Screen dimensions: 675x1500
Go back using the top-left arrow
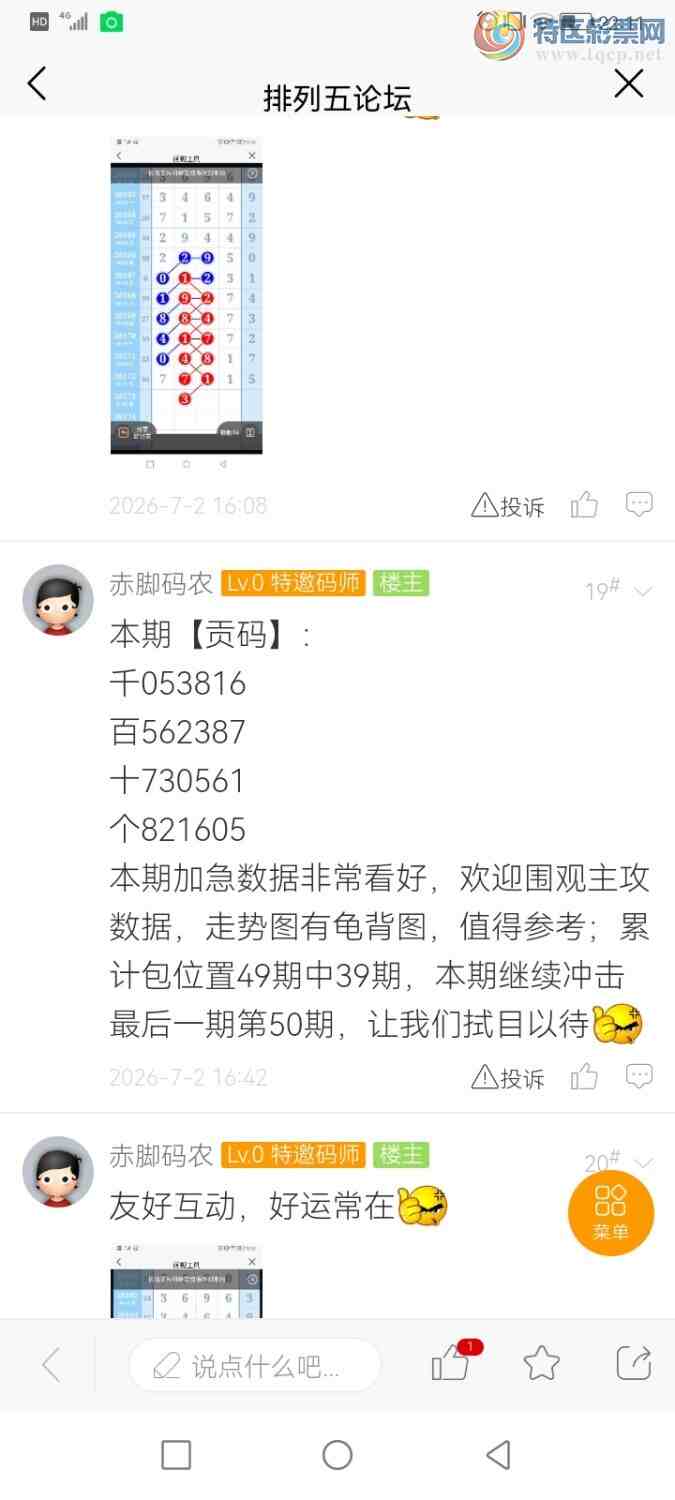tap(37, 84)
